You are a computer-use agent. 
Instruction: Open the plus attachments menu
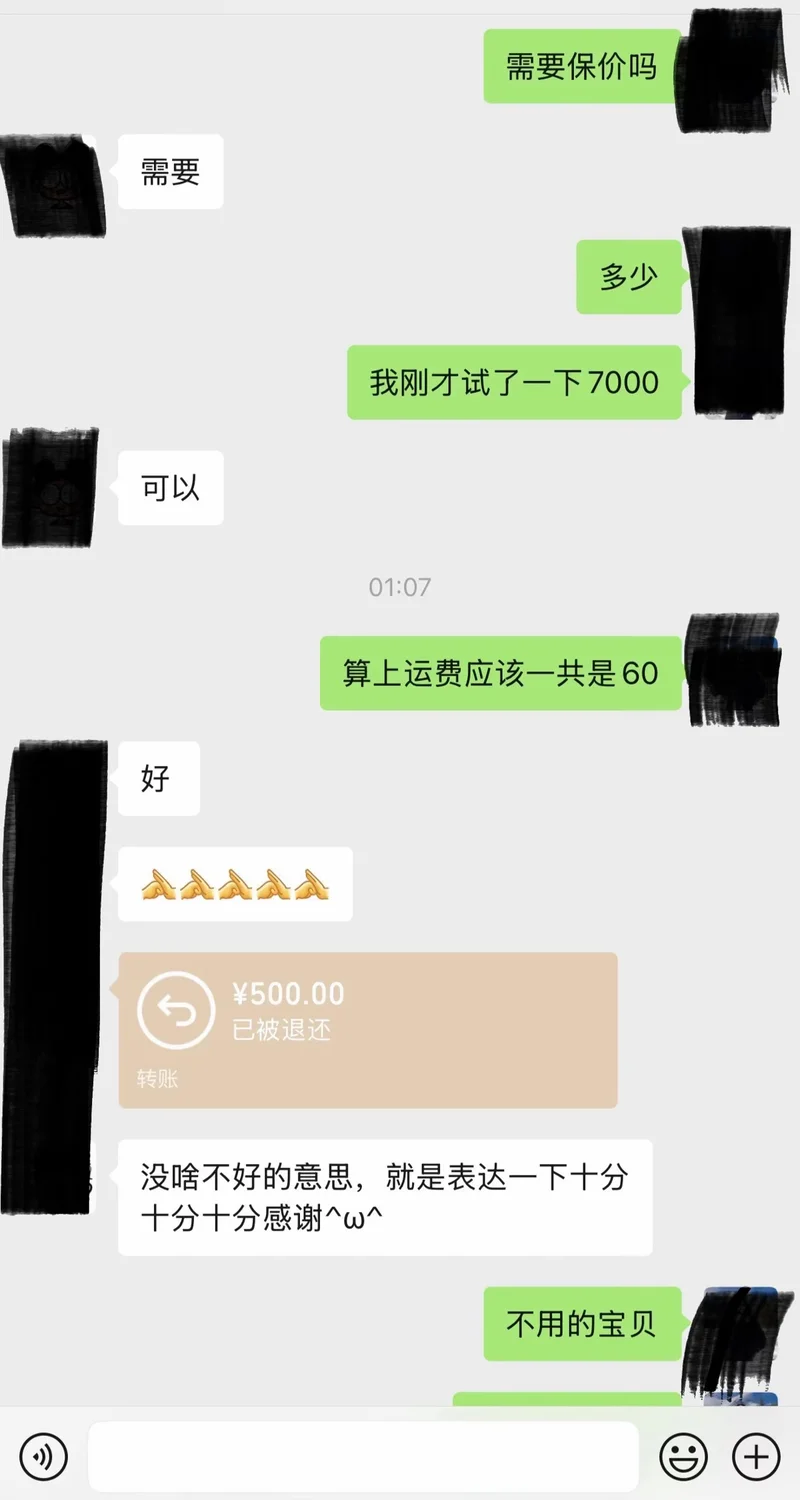[756, 1456]
